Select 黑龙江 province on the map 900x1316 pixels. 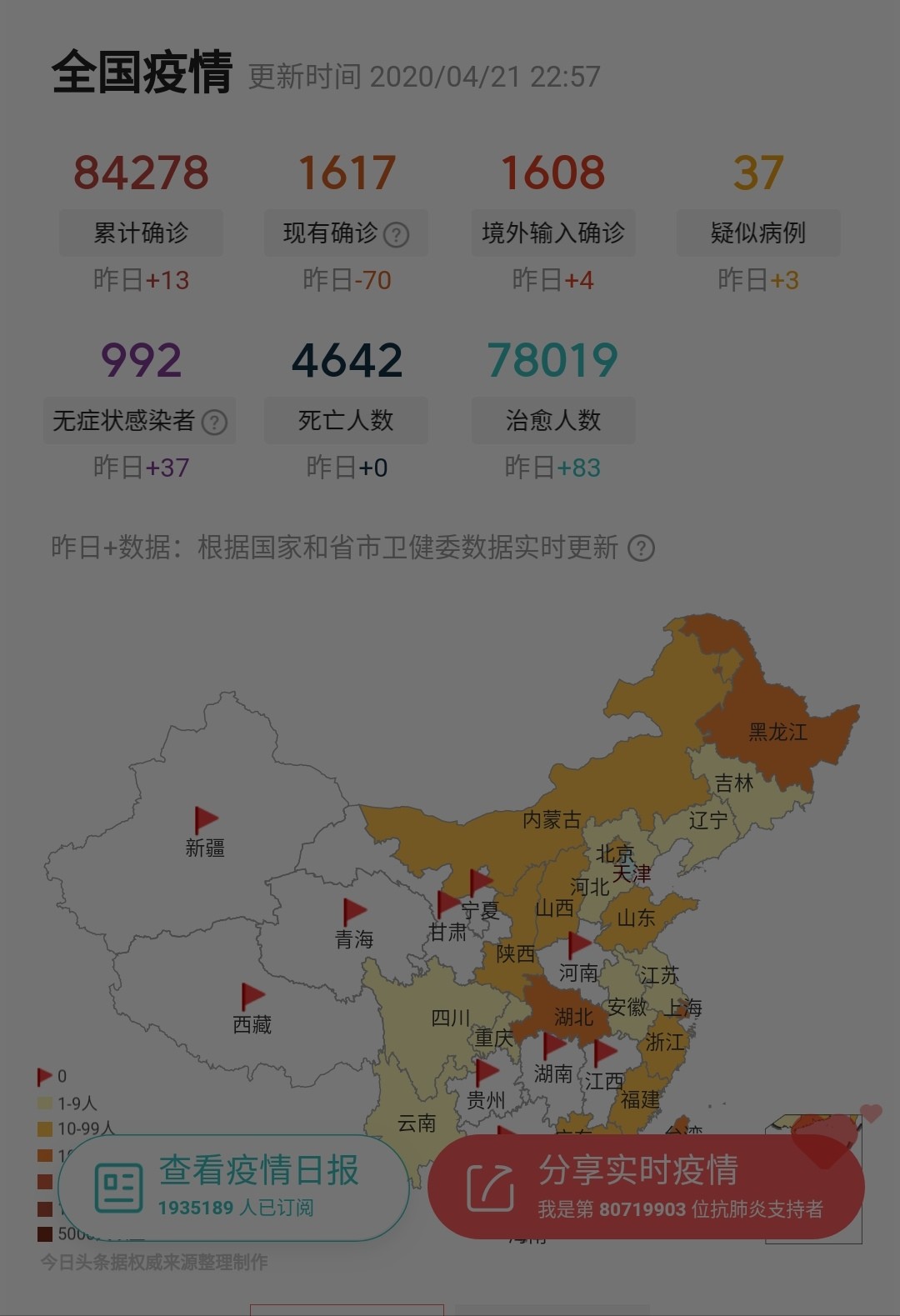click(777, 733)
